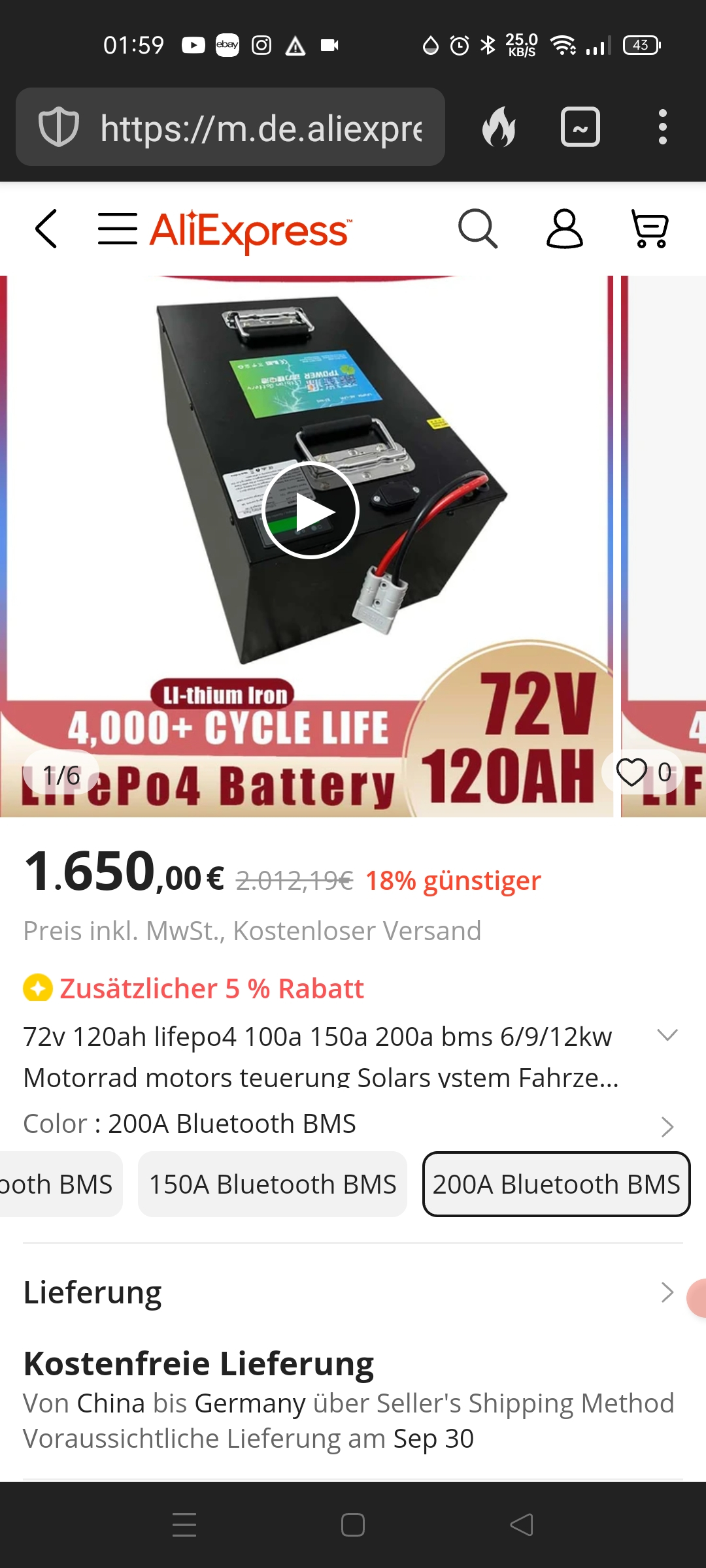The height and width of the screenshot is (1568, 706).
Task: Open the AliExpress search
Action: (478, 229)
